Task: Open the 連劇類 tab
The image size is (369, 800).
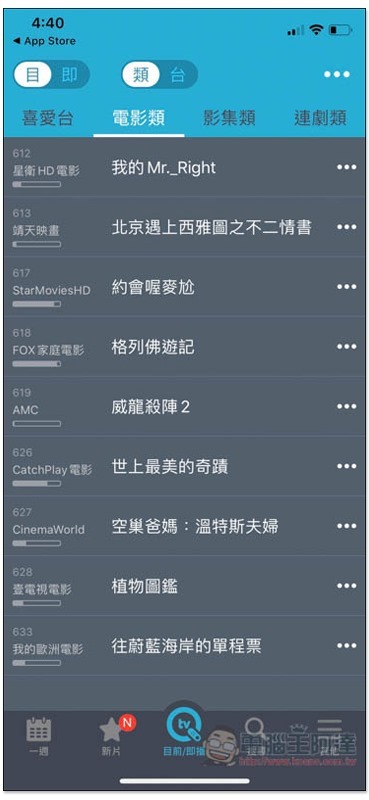Action: [x=320, y=118]
